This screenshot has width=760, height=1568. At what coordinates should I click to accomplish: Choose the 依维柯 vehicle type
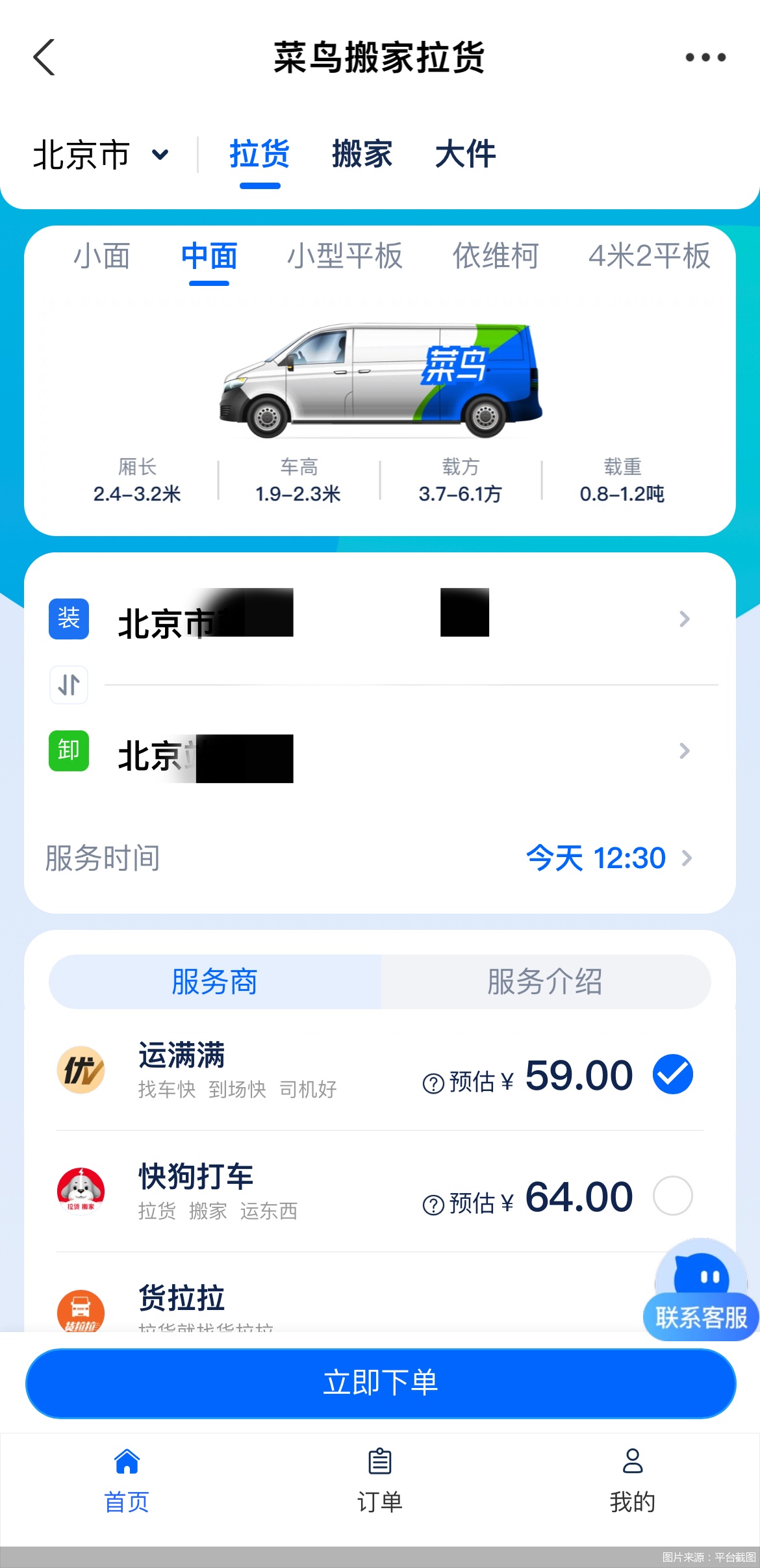tap(496, 256)
